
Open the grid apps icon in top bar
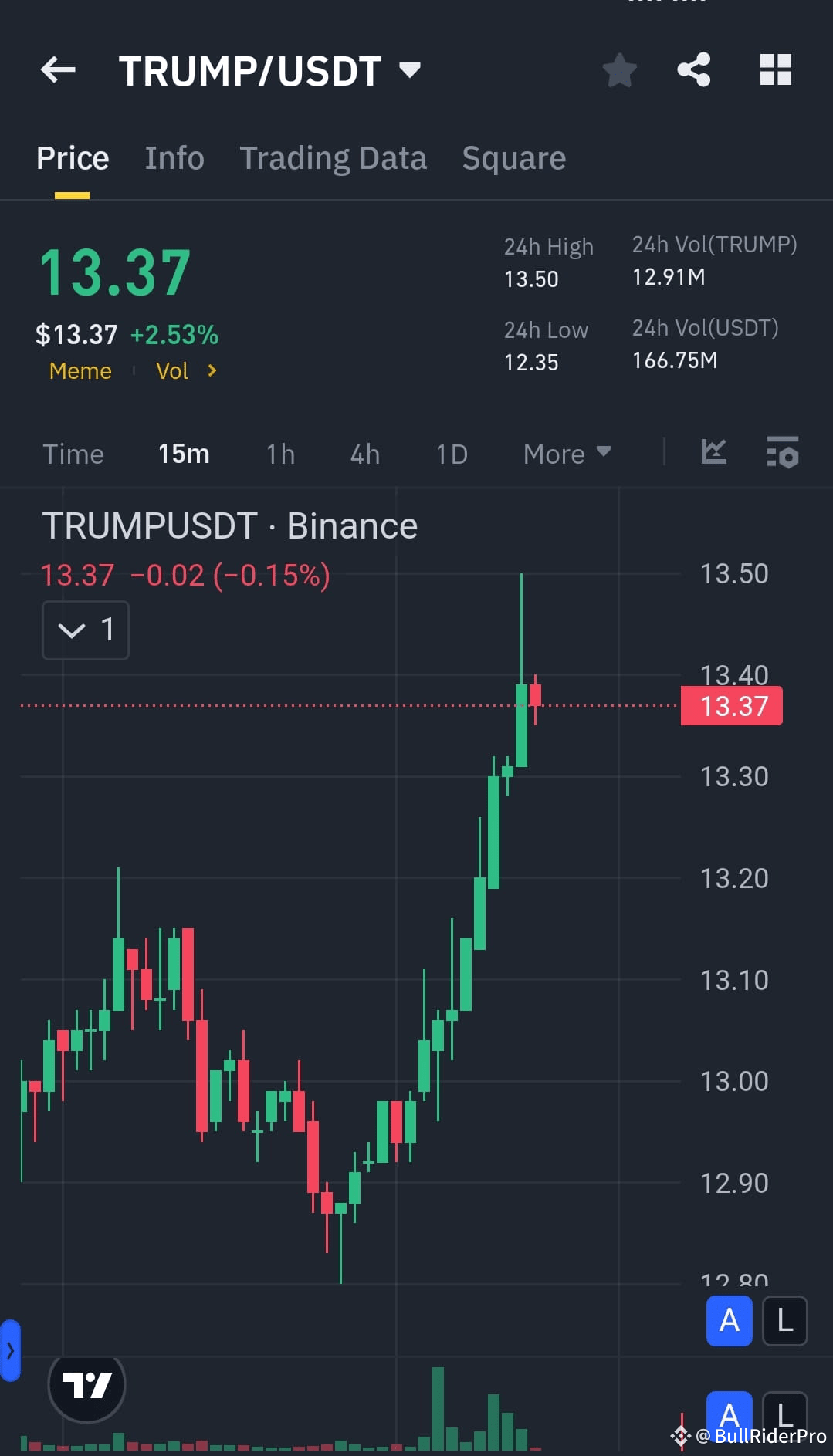(774, 69)
